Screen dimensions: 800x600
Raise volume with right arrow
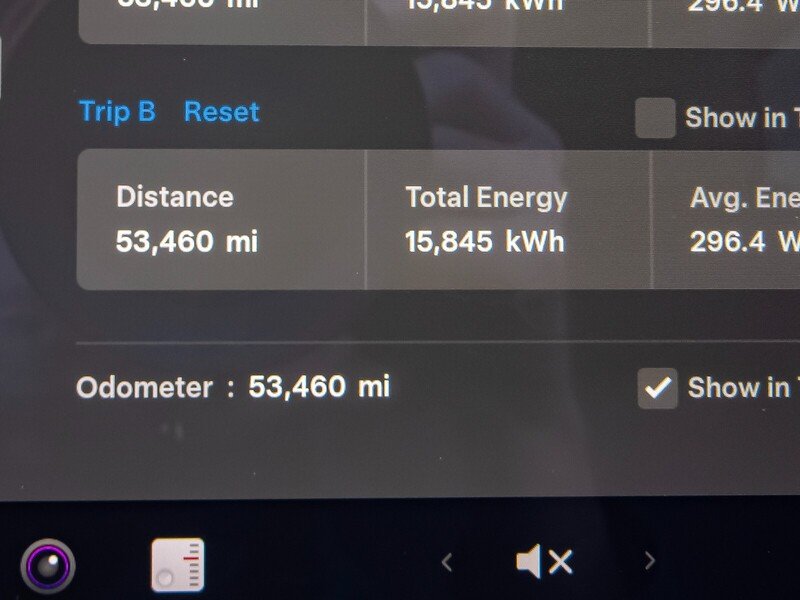click(649, 561)
